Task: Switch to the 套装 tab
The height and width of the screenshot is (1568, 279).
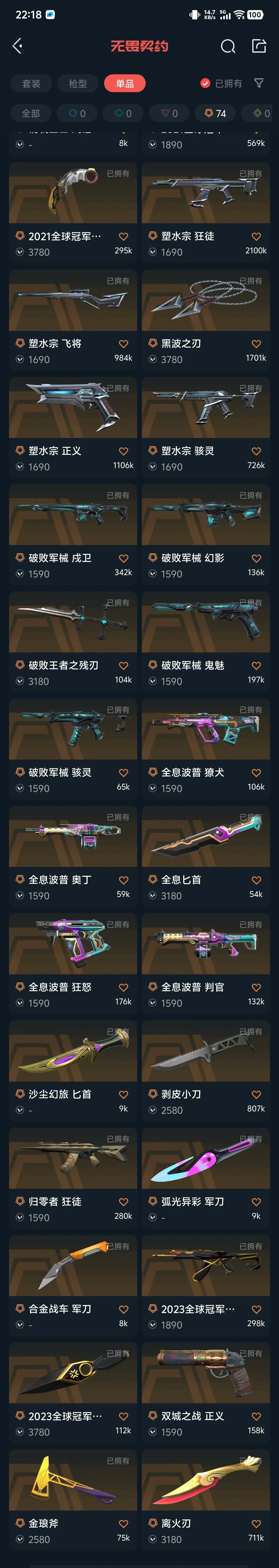Action: tap(31, 83)
